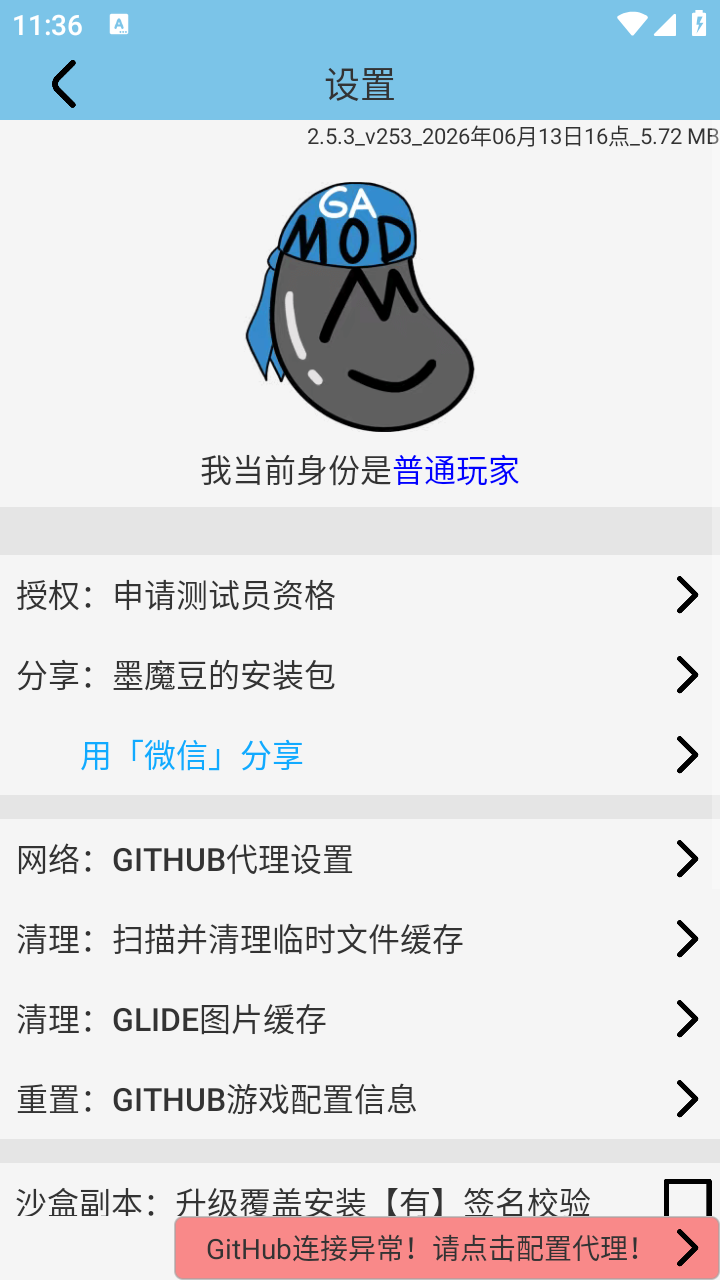
Task: Open 授权：申请测试员资格 row
Action: pos(360,595)
